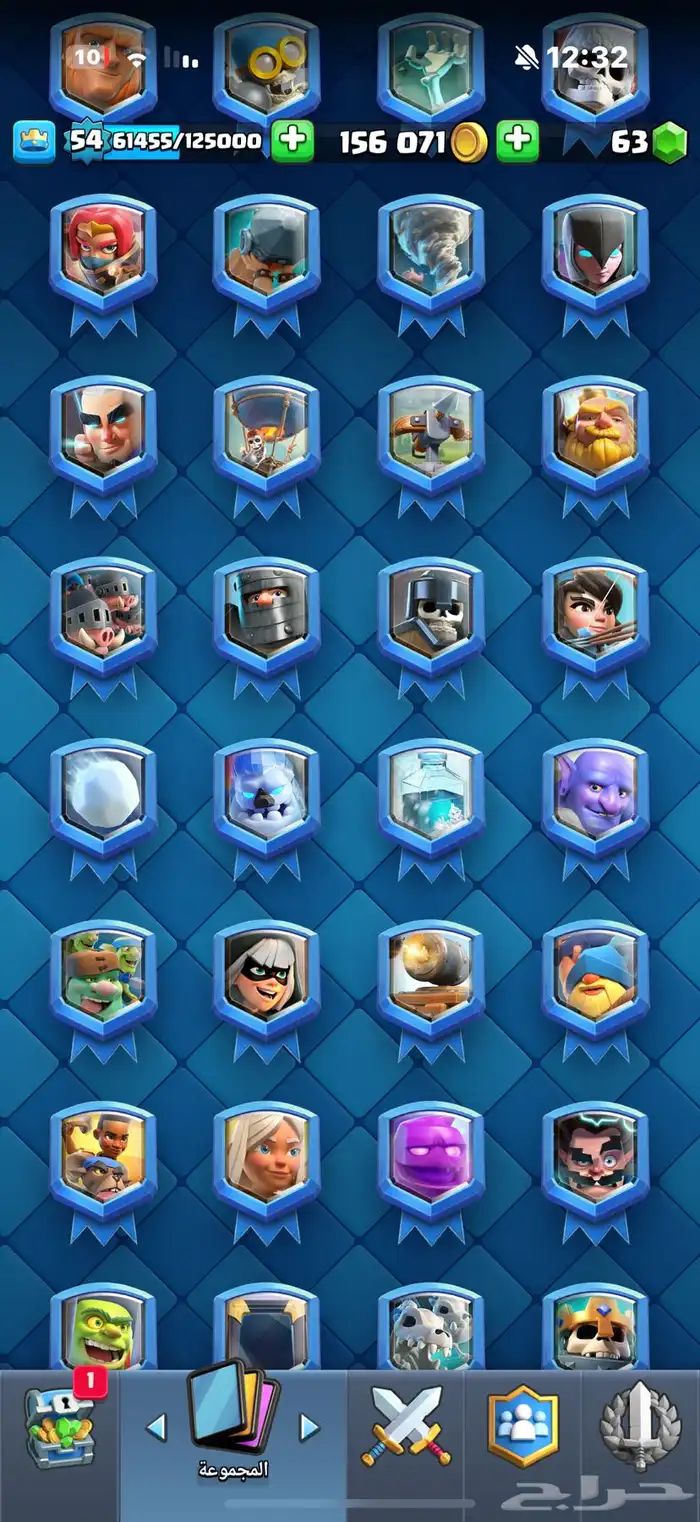Viewport: 700px width, 1522px height.
Task: Open the Ice Golem card badge
Action: (266, 792)
